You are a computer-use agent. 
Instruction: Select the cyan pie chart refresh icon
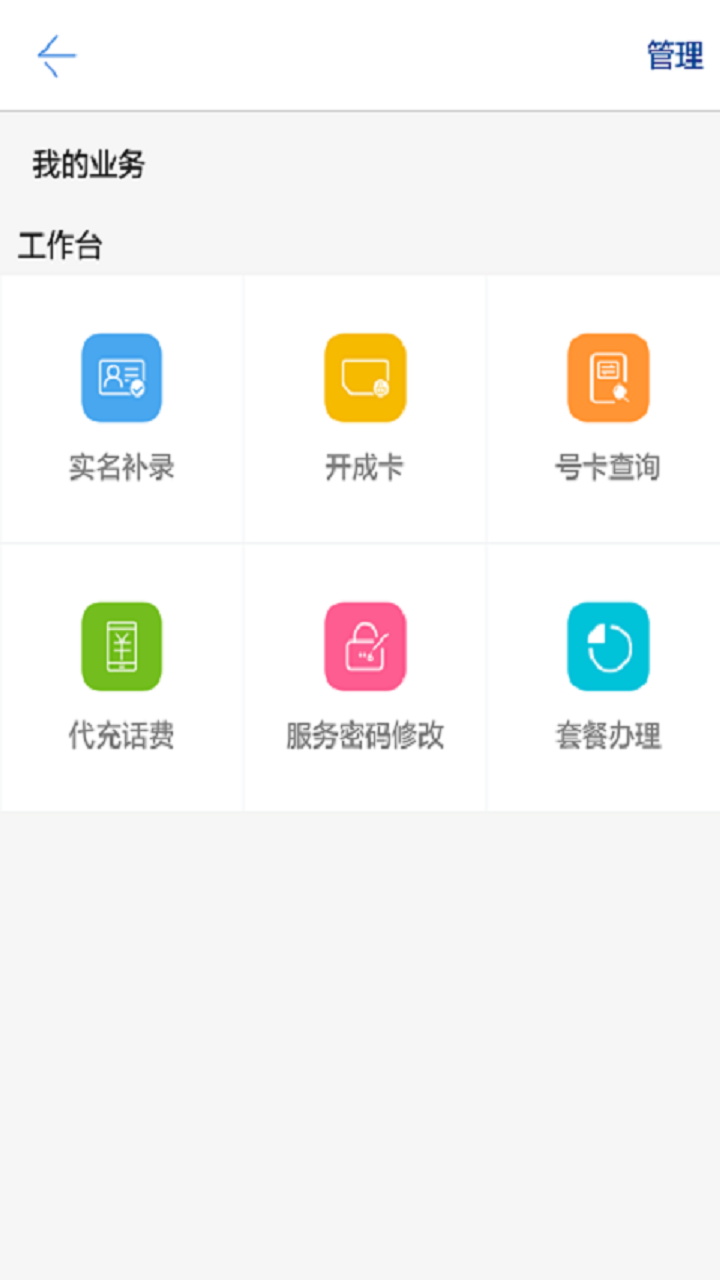pyautogui.click(x=607, y=646)
